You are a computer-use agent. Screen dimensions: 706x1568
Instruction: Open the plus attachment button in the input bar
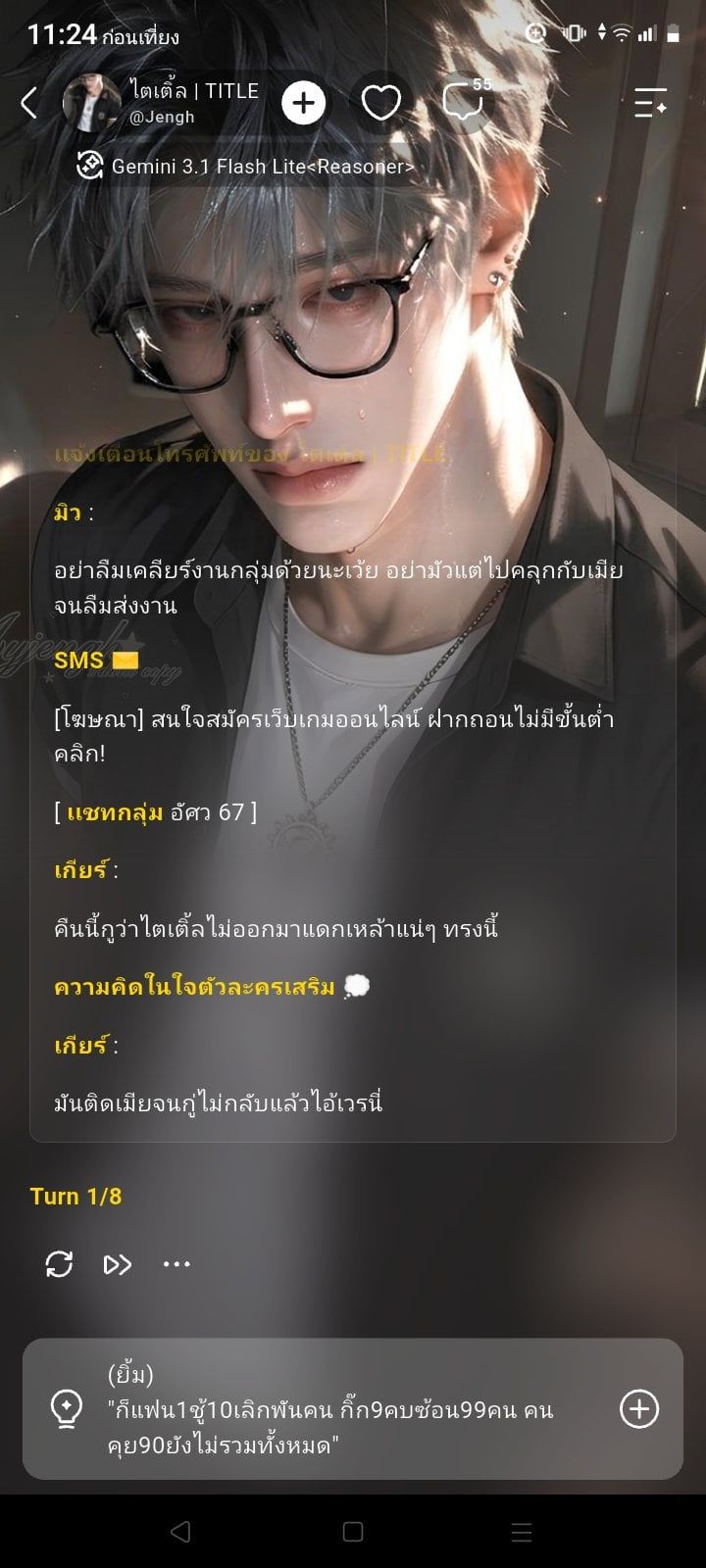639,1409
